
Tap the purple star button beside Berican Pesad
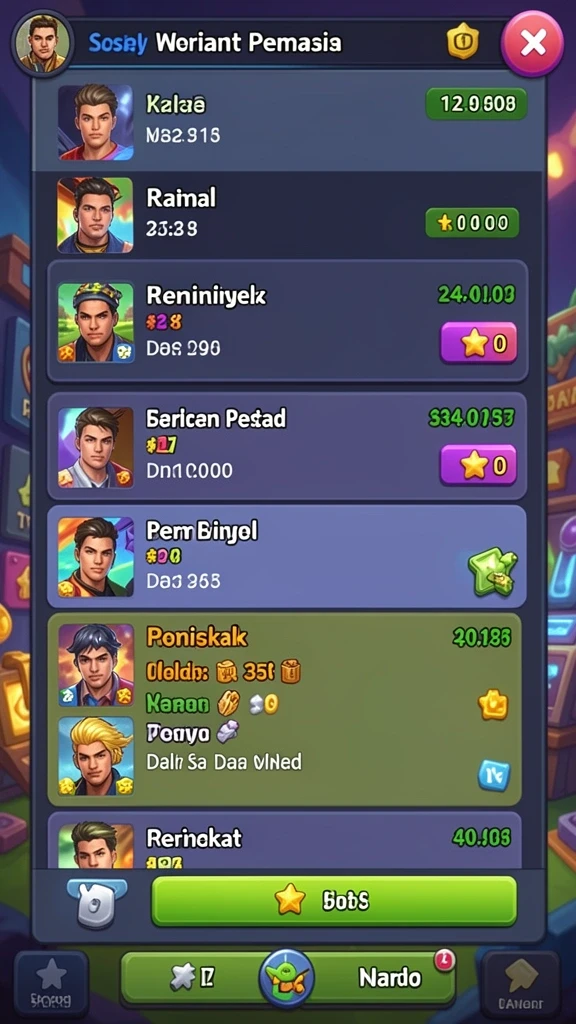click(x=479, y=464)
